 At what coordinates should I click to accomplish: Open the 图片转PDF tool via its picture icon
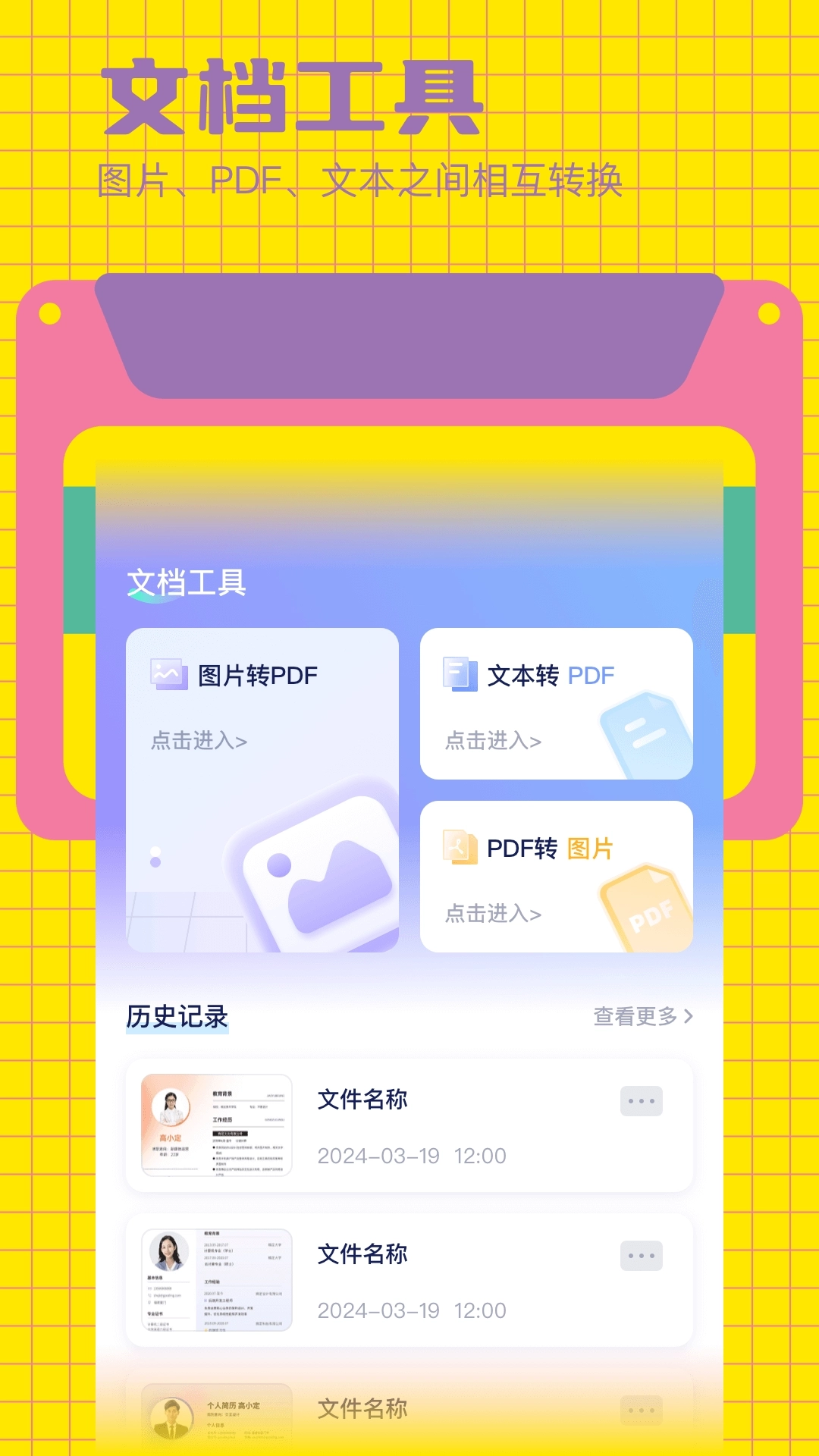pyautogui.click(x=170, y=673)
